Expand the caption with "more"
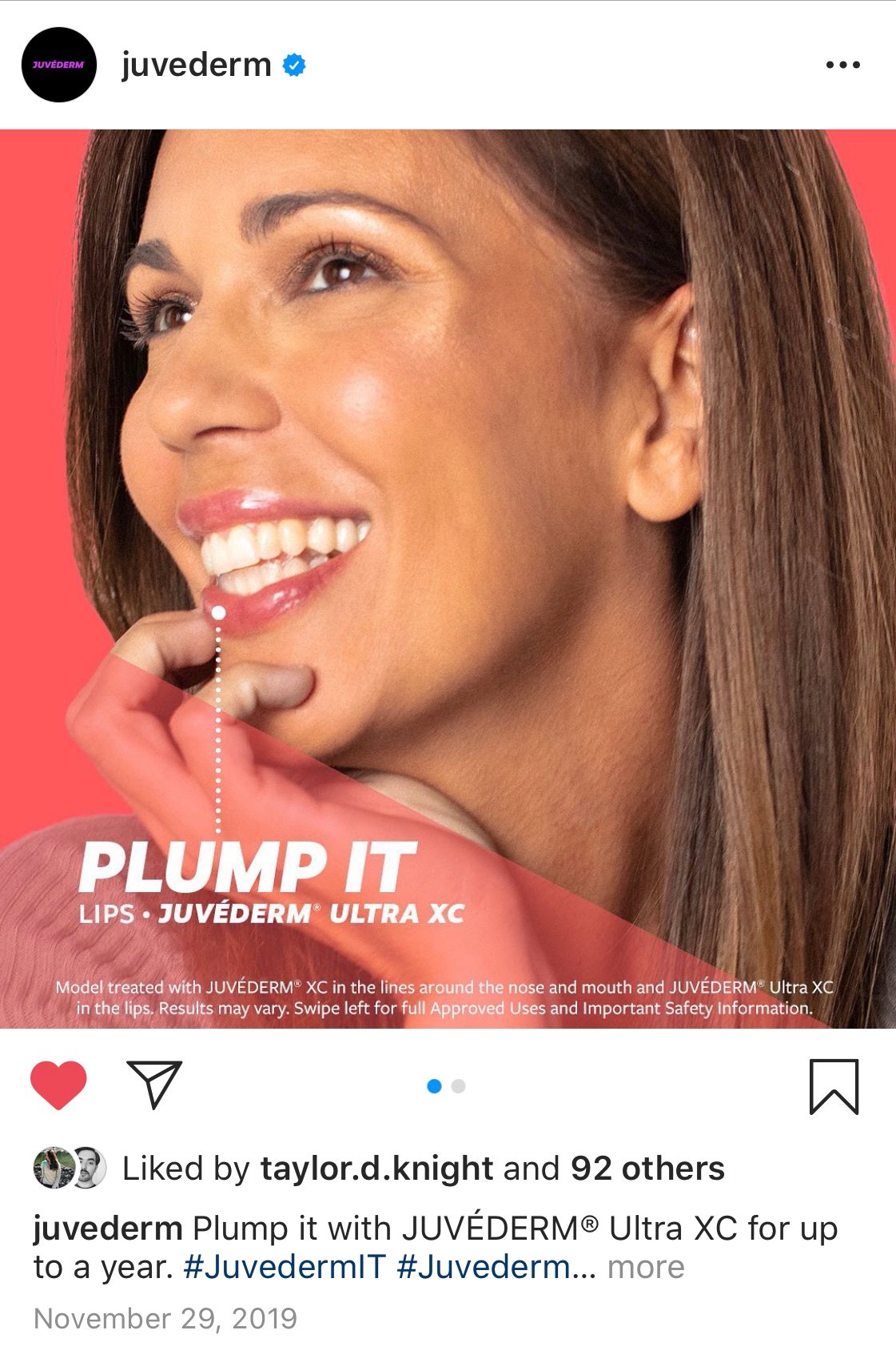This screenshot has height=1362, width=896. pyautogui.click(x=646, y=1267)
